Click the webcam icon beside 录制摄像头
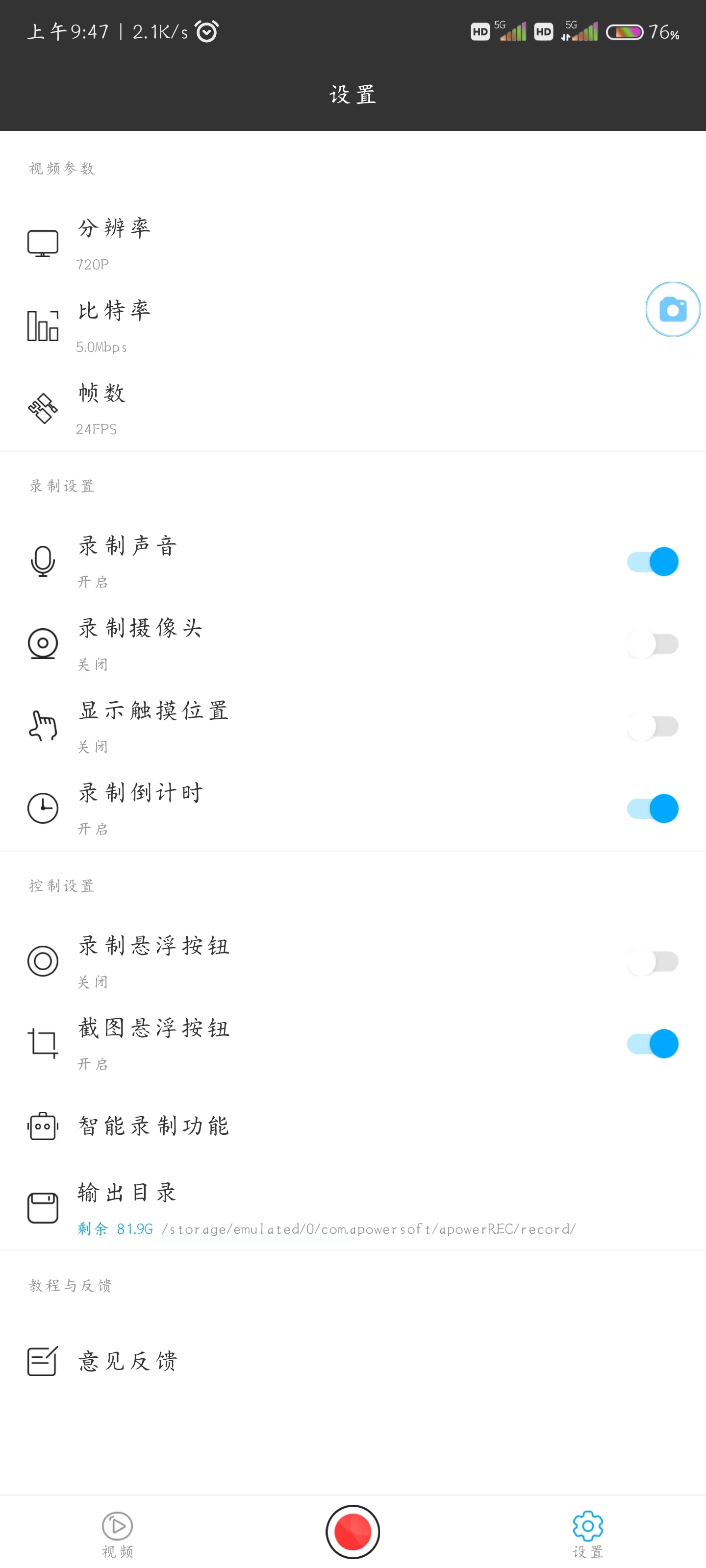706x1568 pixels. click(43, 643)
